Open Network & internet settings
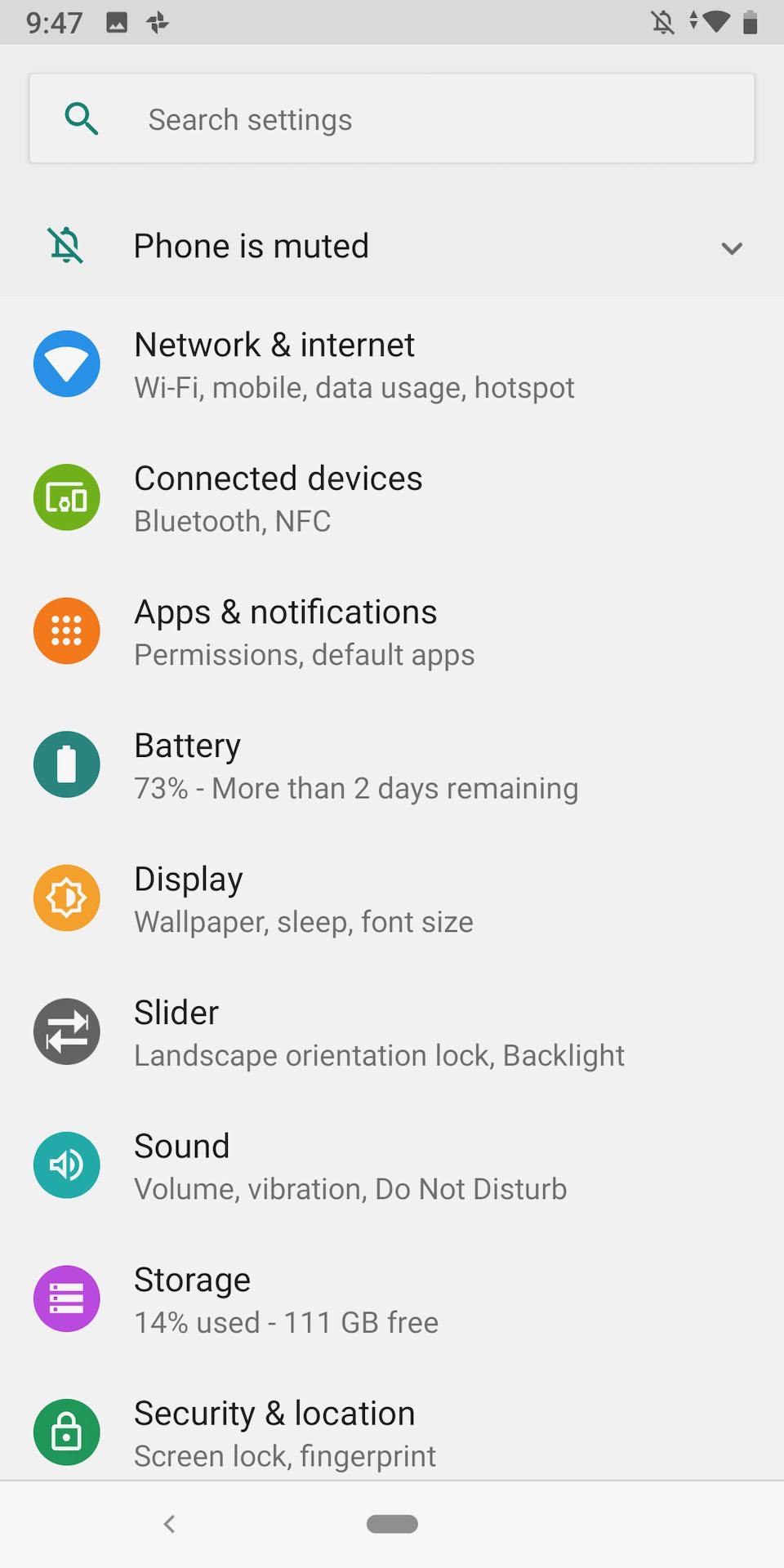Screen dimensions: 784x1568 [392, 364]
